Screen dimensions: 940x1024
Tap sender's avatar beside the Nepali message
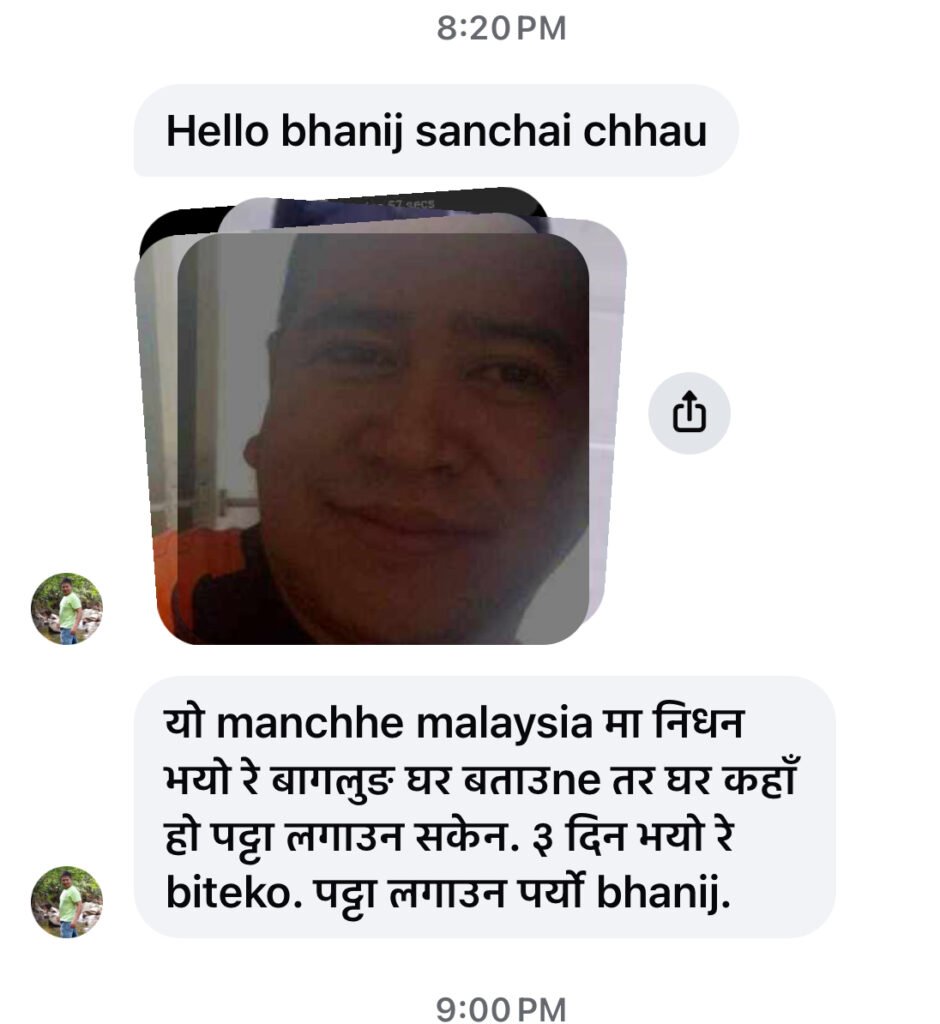pos(67,901)
